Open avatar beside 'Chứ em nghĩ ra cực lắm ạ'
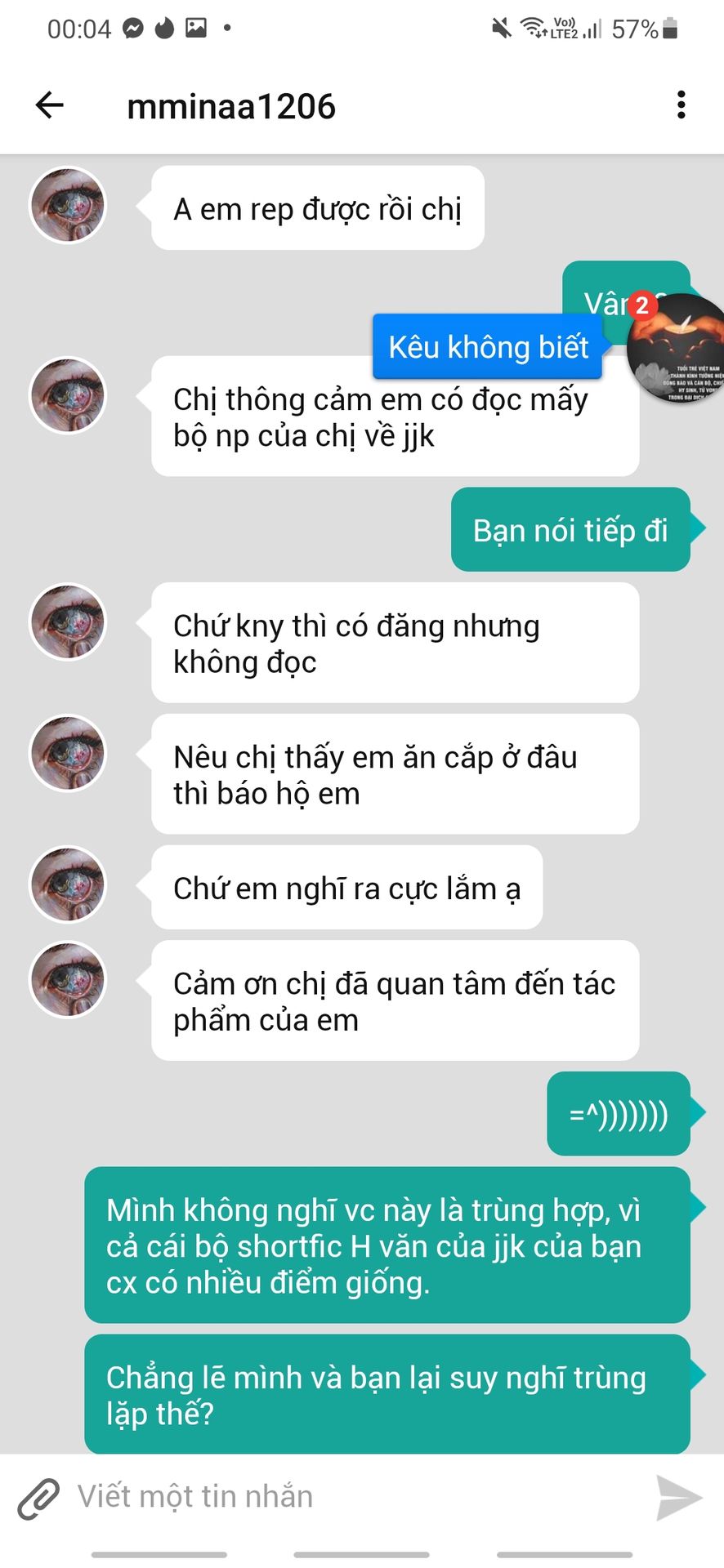Screen dimensions: 724x1568 tap(68, 884)
